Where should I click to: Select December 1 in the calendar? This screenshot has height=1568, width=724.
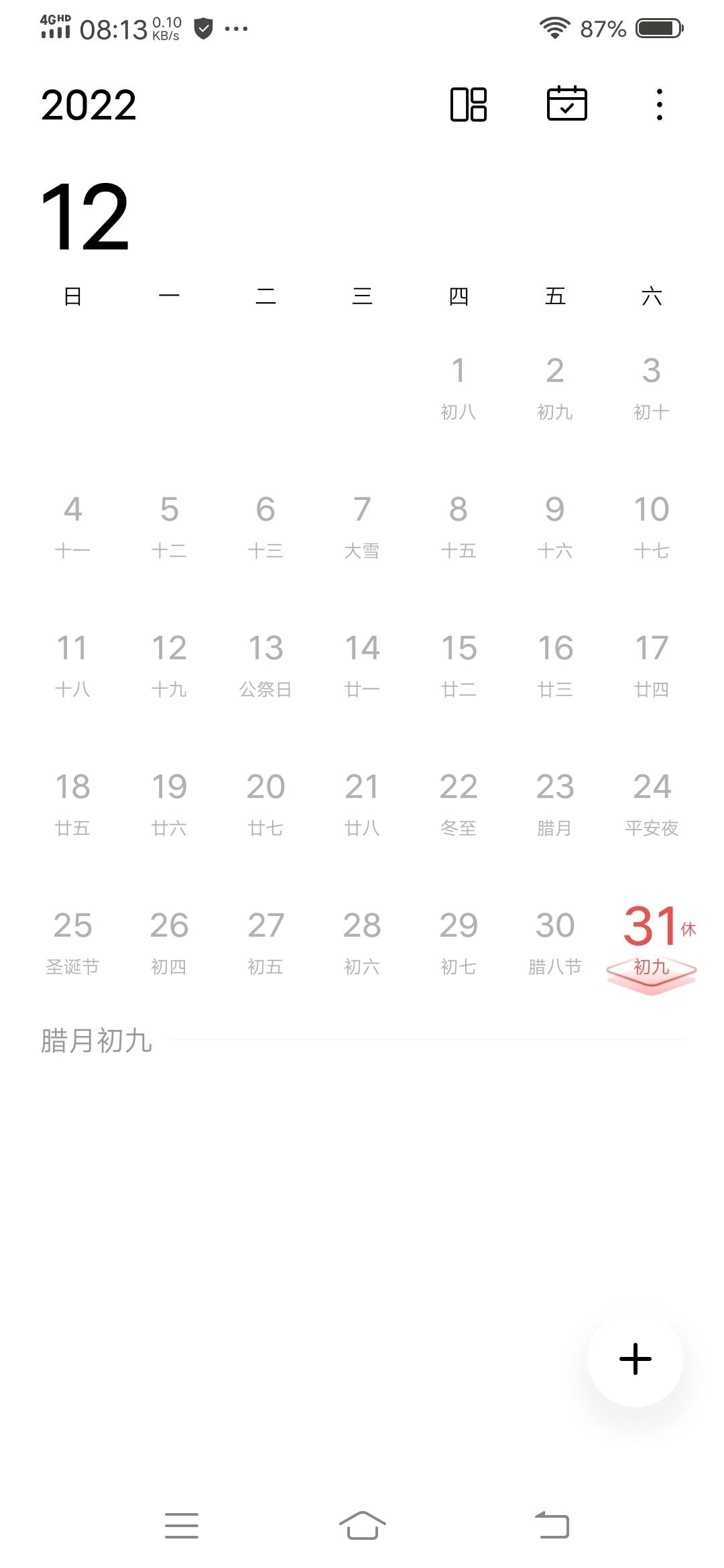point(459,387)
